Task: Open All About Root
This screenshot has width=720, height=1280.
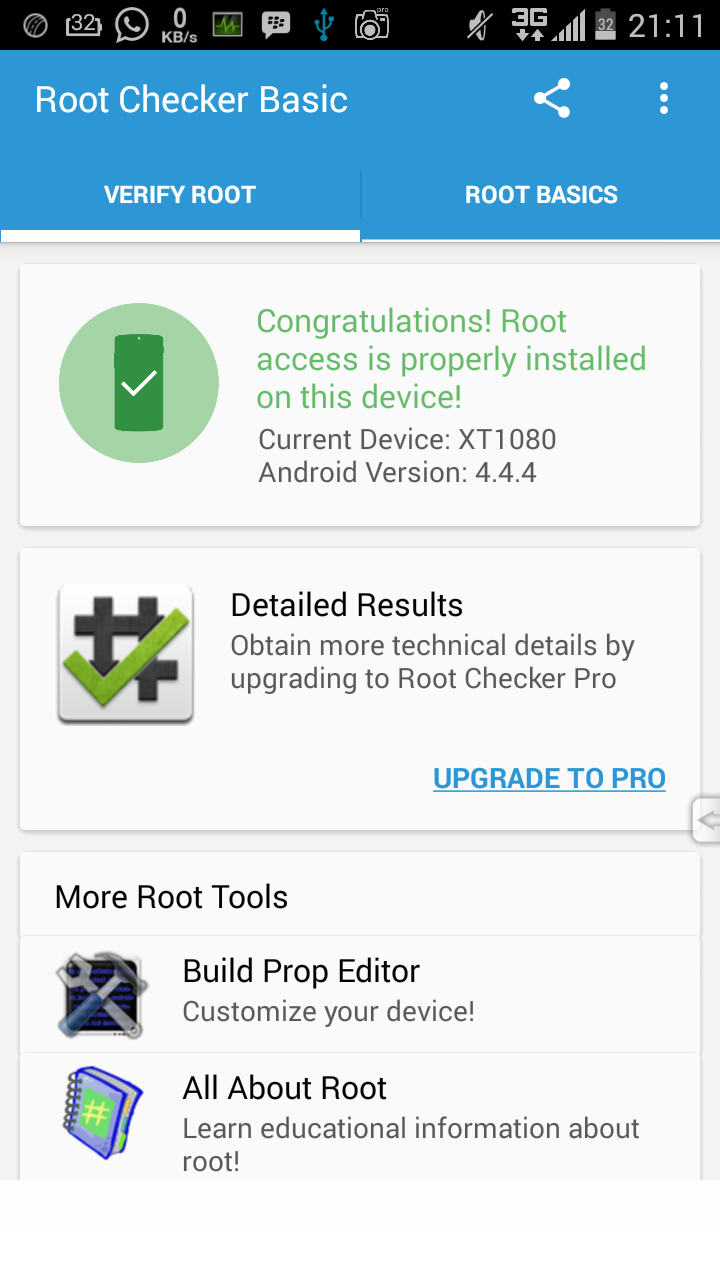Action: [x=360, y=1117]
